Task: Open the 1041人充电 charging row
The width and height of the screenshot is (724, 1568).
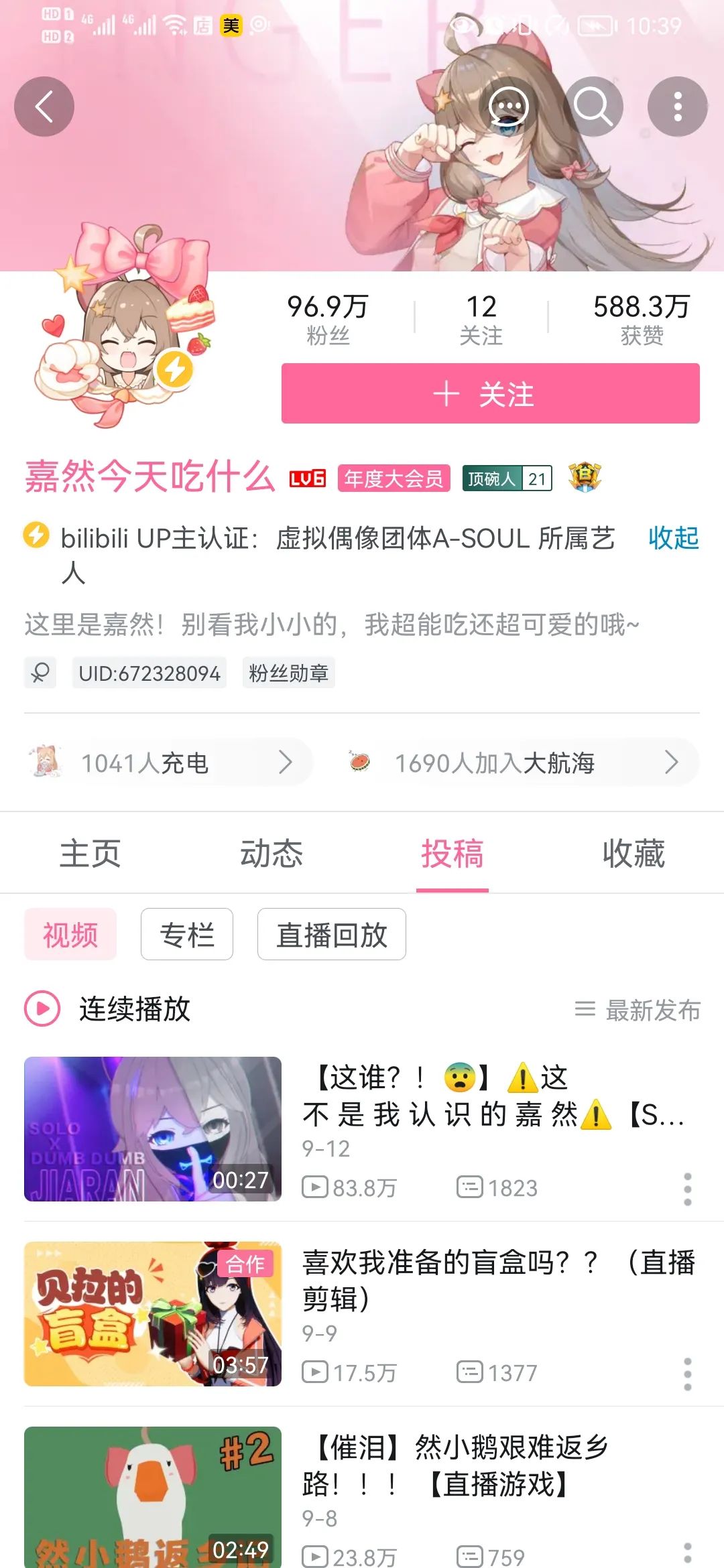Action: coord(168,763)
